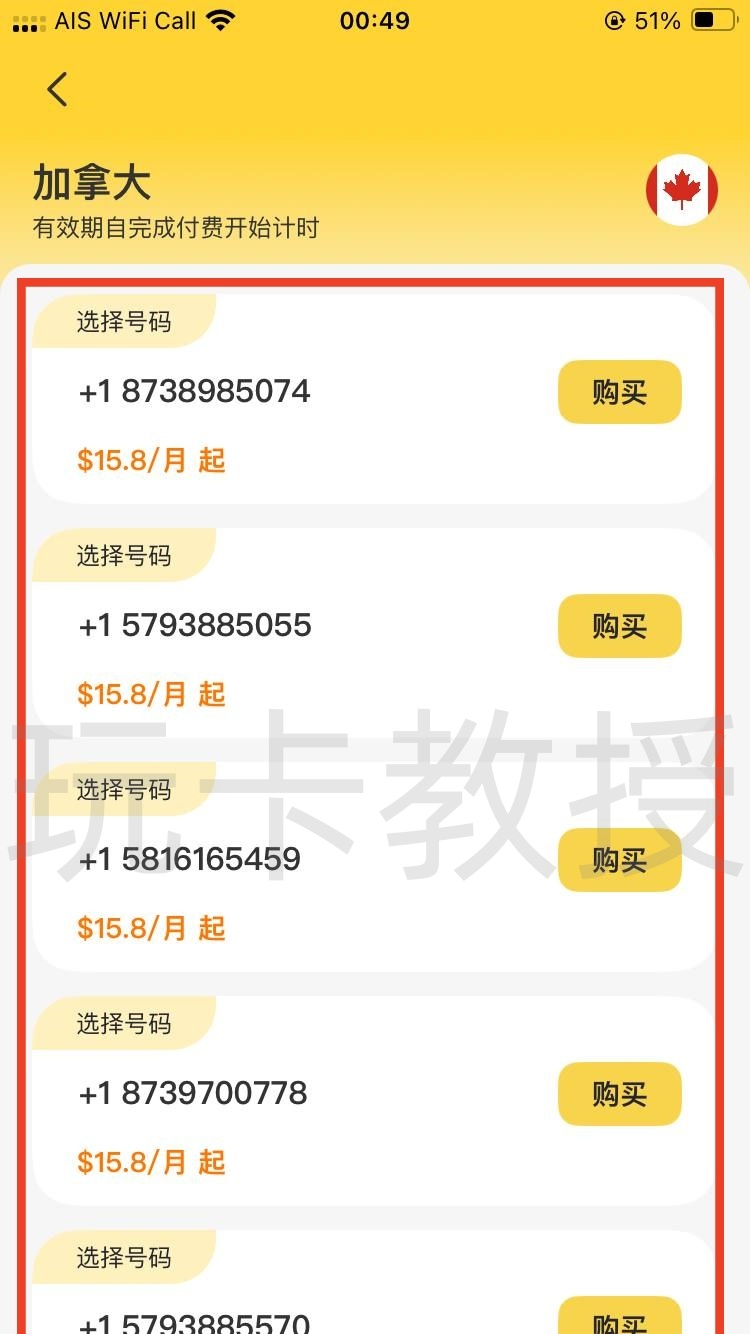Go back using the top arrow
Viewport: 750px width, 1334px height.
58,90
